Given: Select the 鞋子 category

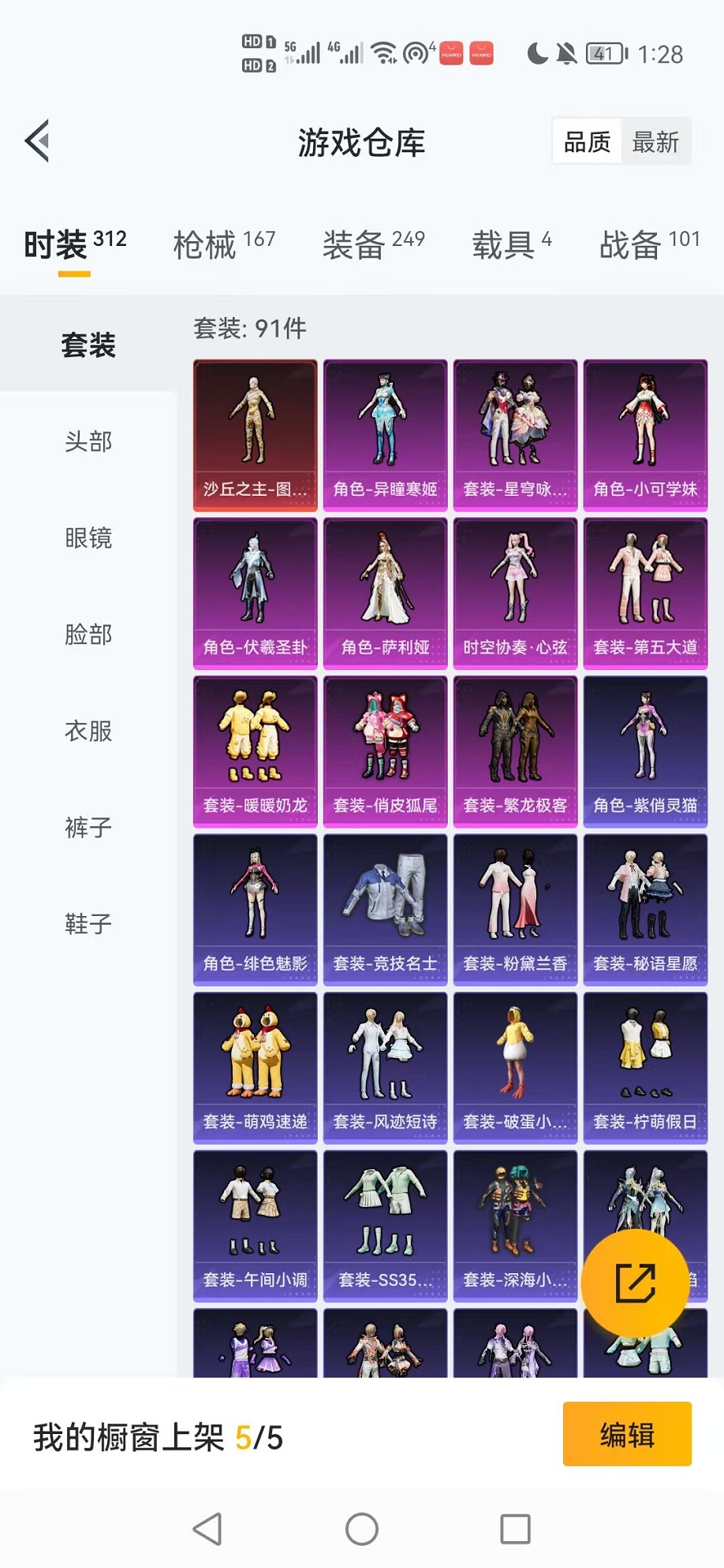Looking at the screenshot, I should point(88,923).
